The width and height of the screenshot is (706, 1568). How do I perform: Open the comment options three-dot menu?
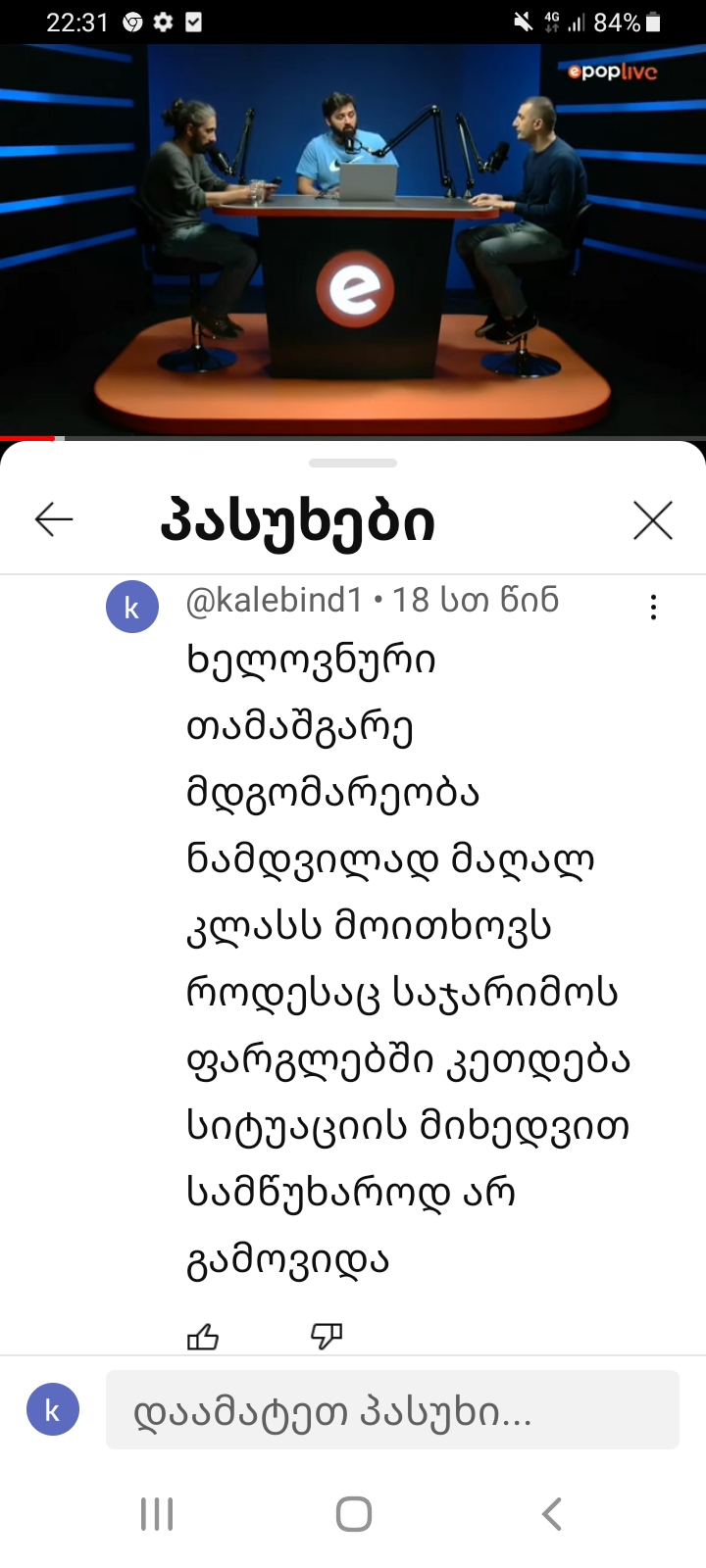coord(653,607)
